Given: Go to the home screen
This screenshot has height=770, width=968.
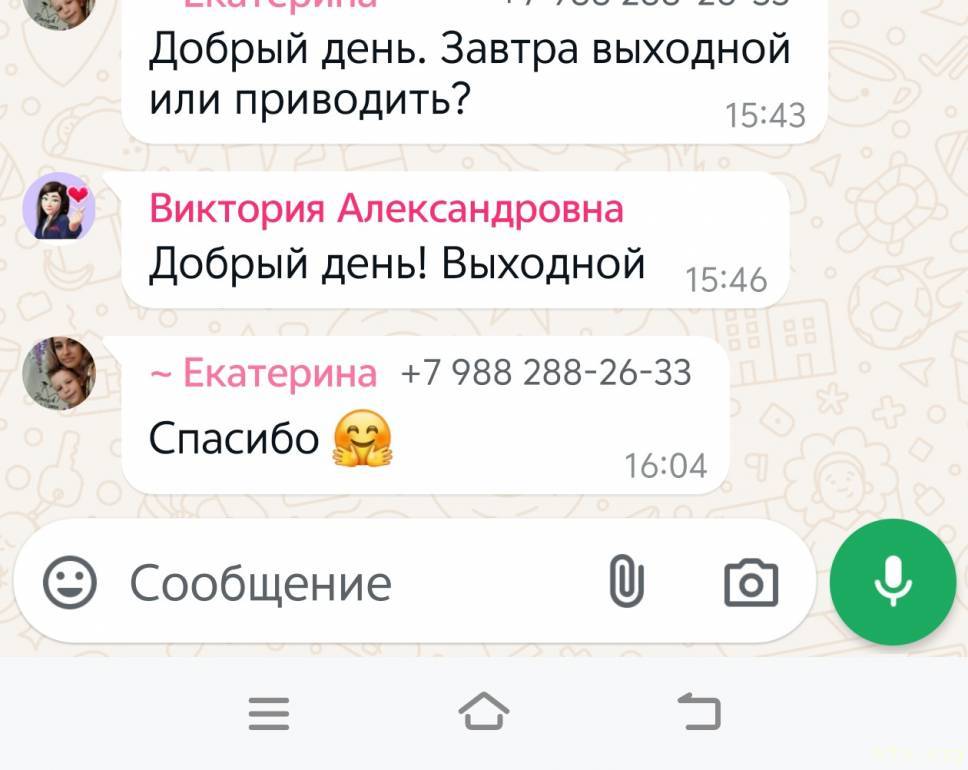Looking at the screenshot, I should click(x=484, y=713).
